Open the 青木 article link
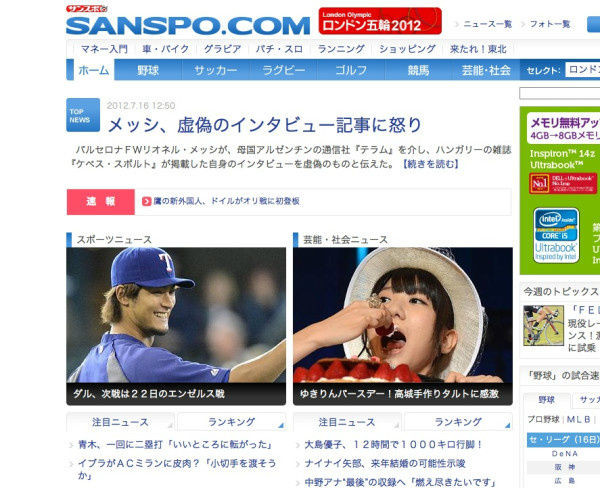600x488 pixels. point(173,444)
